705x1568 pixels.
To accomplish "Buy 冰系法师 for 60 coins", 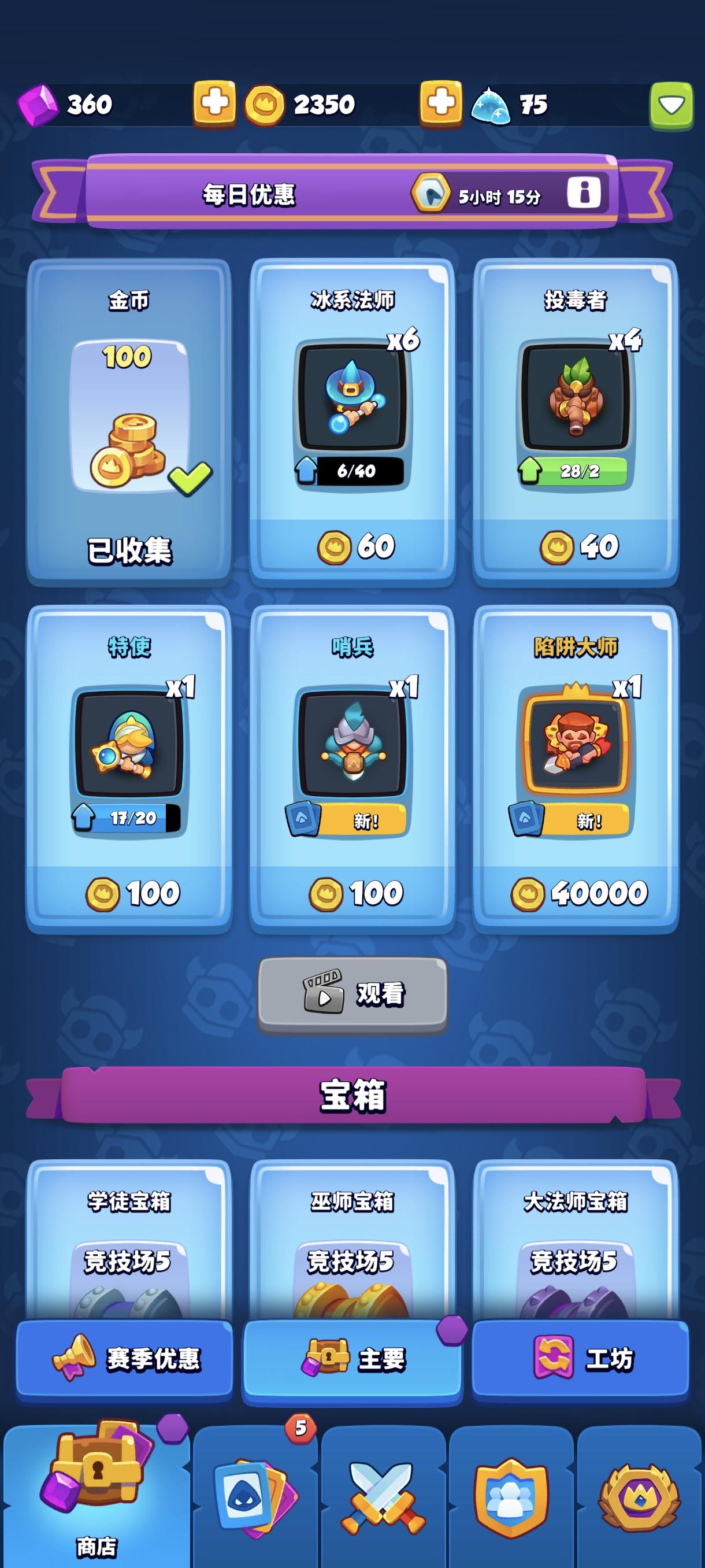I will coord(352,420).
